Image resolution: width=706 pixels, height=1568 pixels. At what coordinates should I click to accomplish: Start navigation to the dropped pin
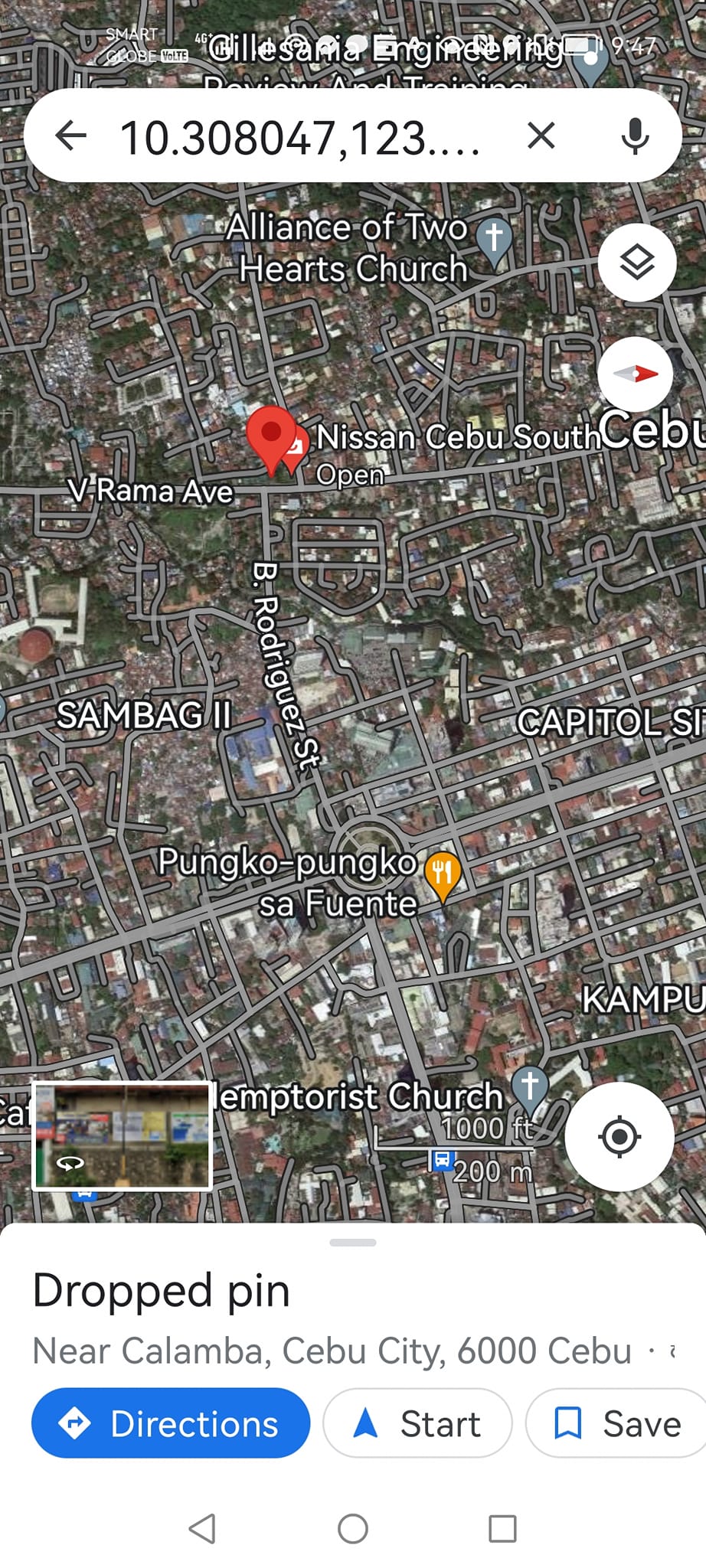(x=417, y=1423)
